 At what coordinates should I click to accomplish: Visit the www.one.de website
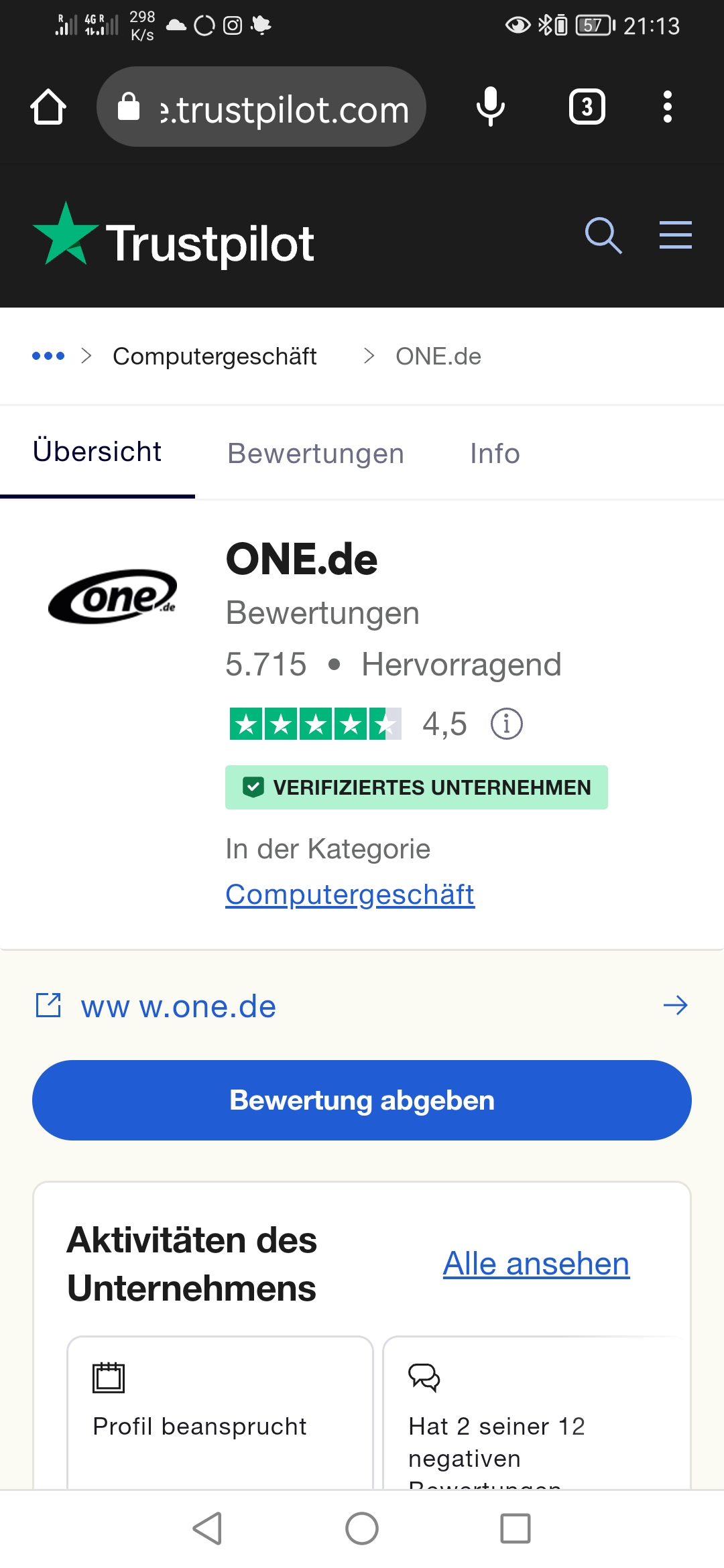click(178, 1006)
